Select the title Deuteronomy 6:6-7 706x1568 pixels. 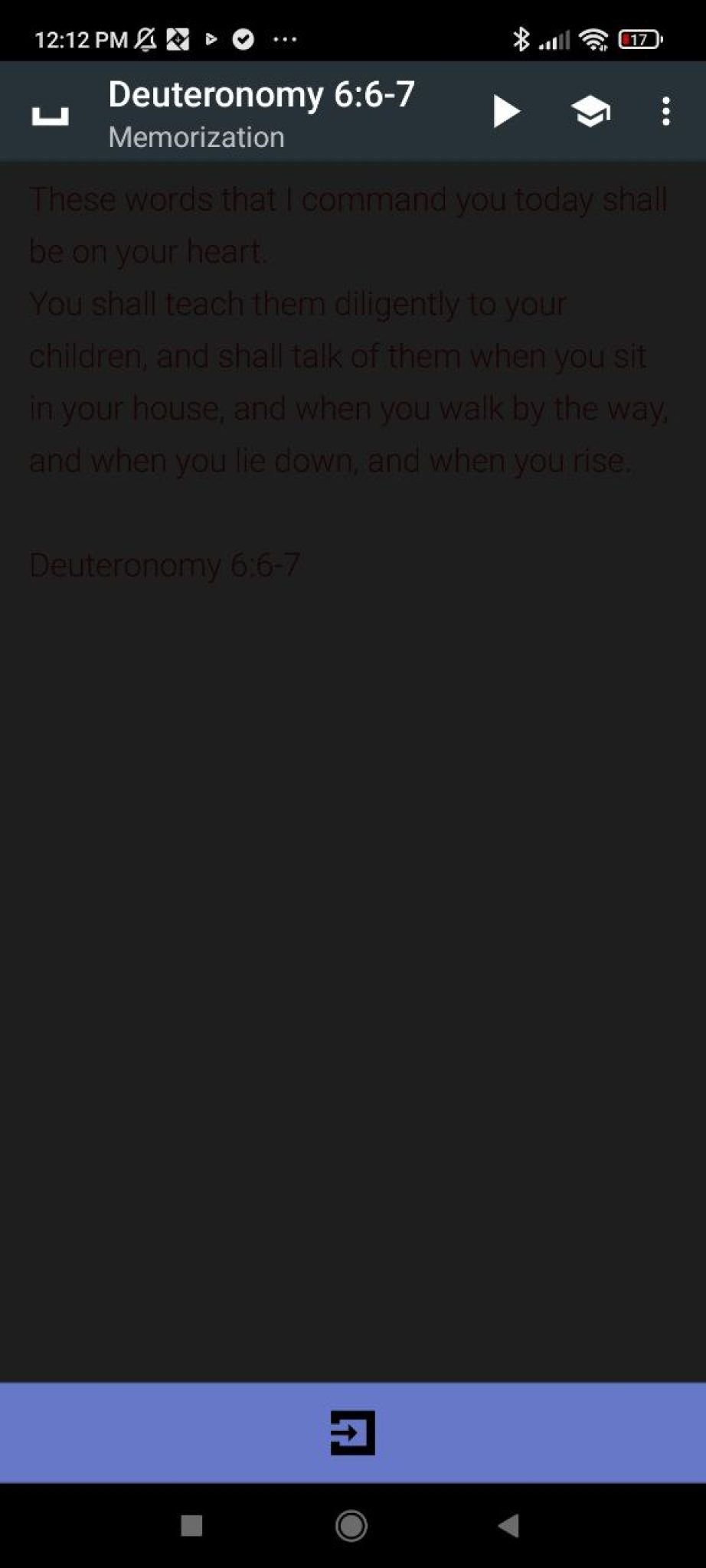click(260, 93)
